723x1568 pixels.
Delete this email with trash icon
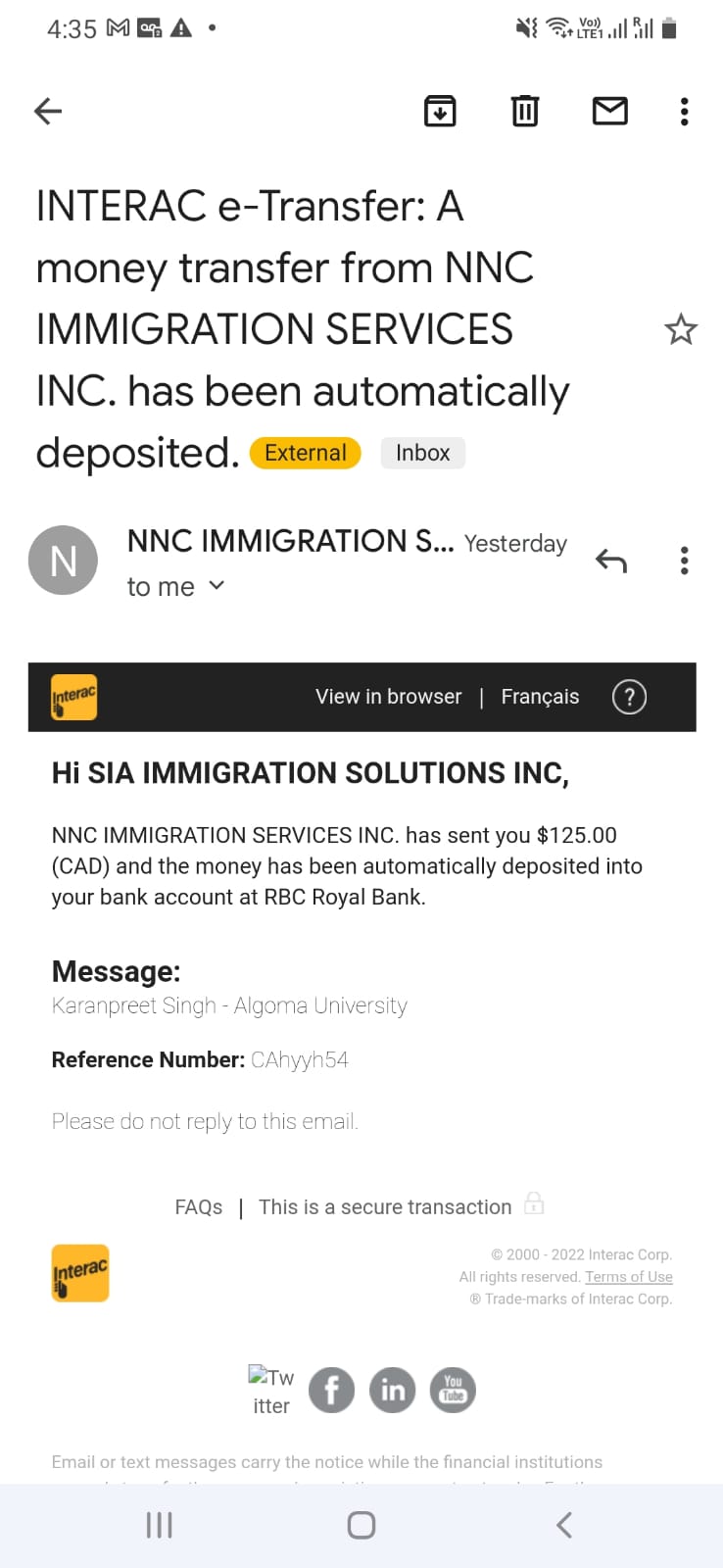click(525, 112)
